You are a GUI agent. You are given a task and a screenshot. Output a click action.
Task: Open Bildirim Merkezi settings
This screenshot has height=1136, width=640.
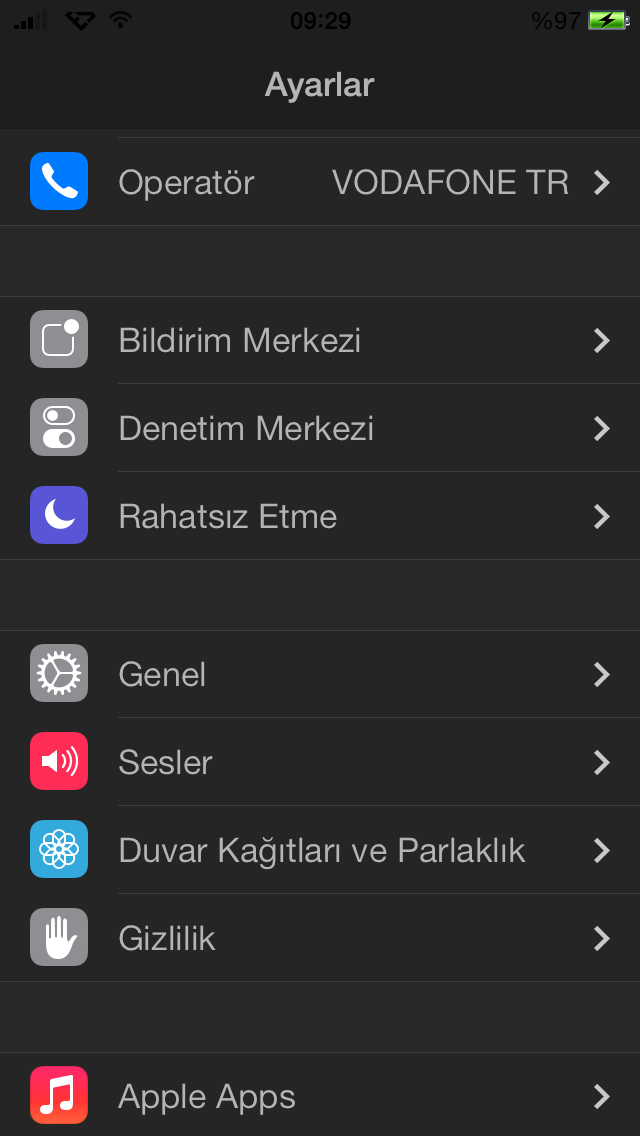[320, 340]
